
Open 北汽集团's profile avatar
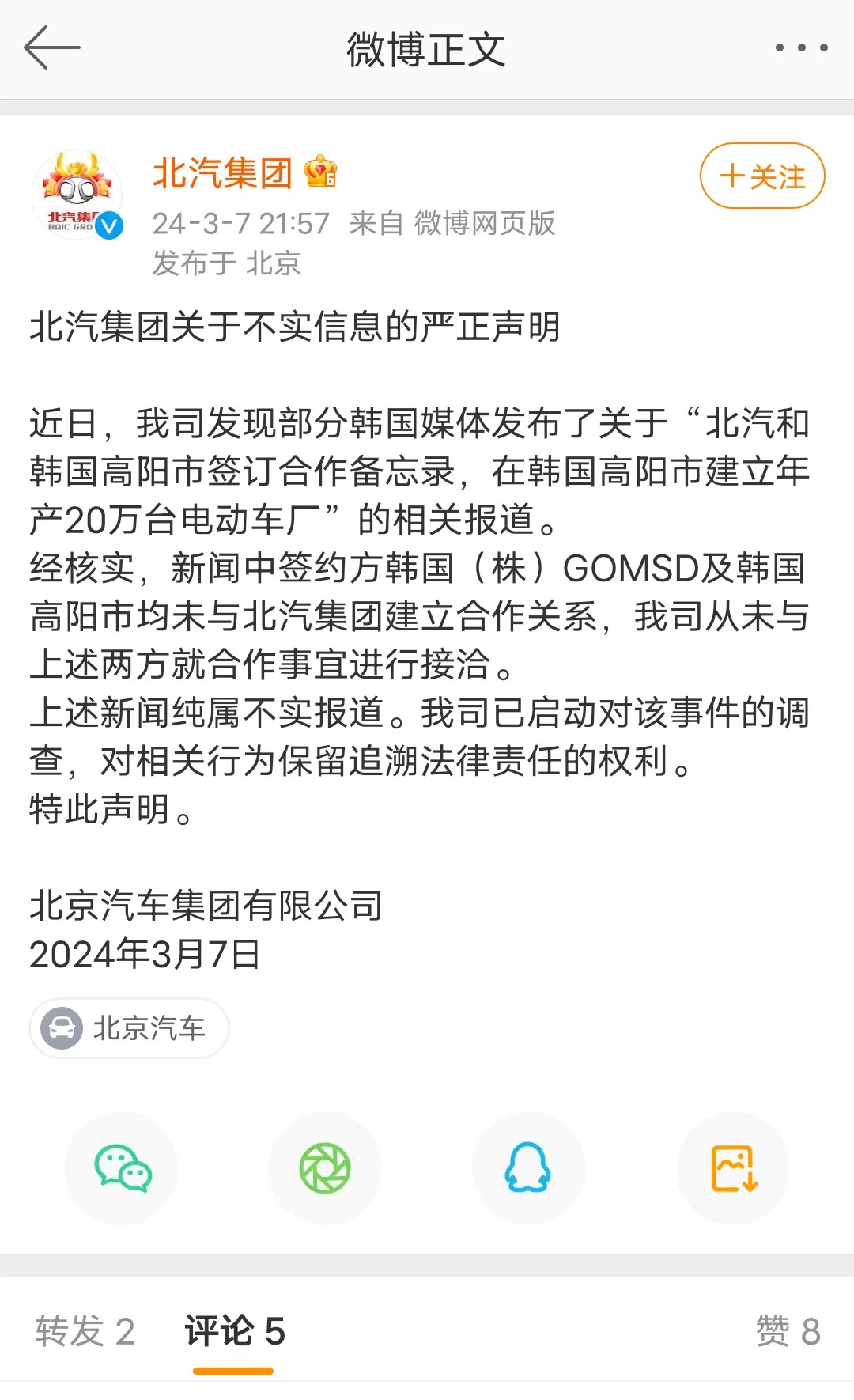coord(77,195)
